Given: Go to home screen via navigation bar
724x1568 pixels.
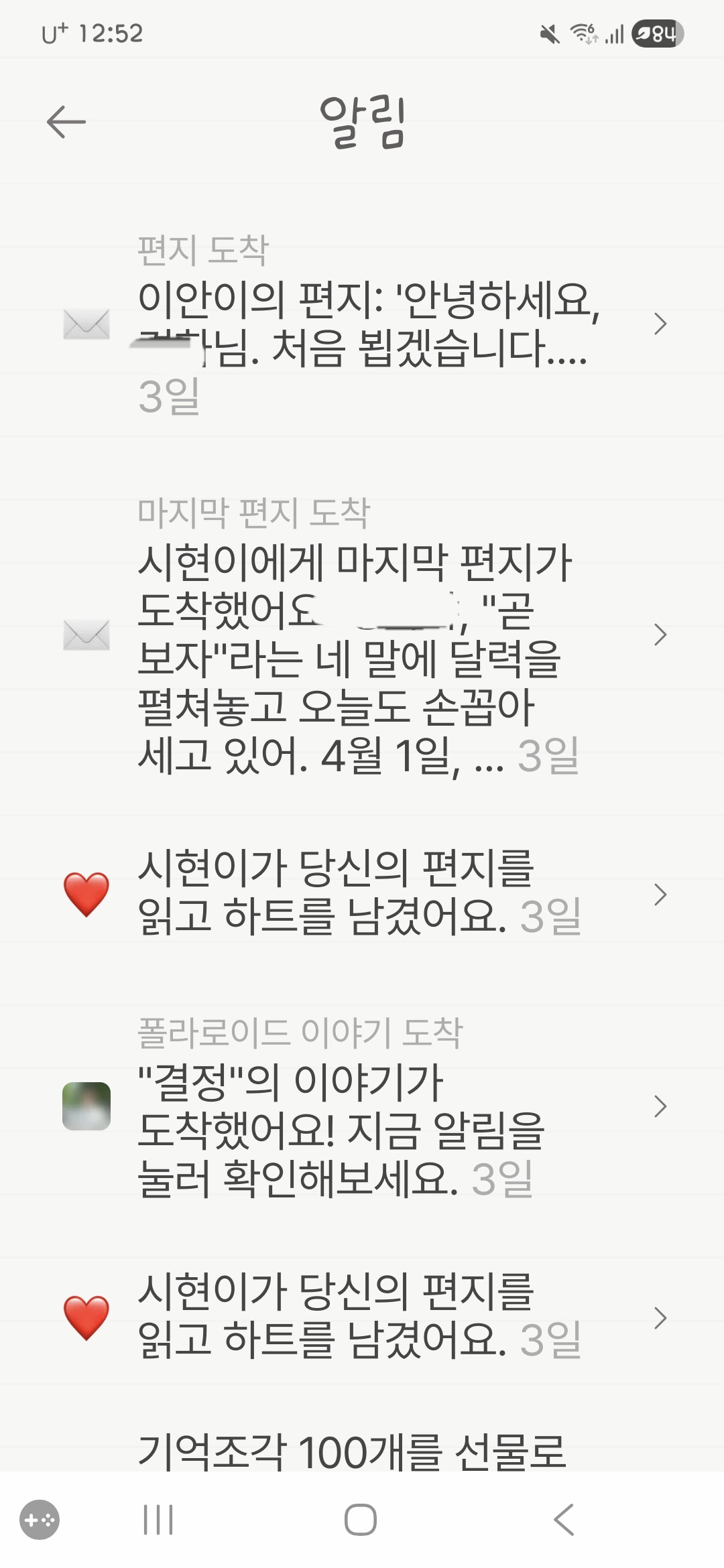Looking at the screenshot, I should click(x=361, y=1519).
